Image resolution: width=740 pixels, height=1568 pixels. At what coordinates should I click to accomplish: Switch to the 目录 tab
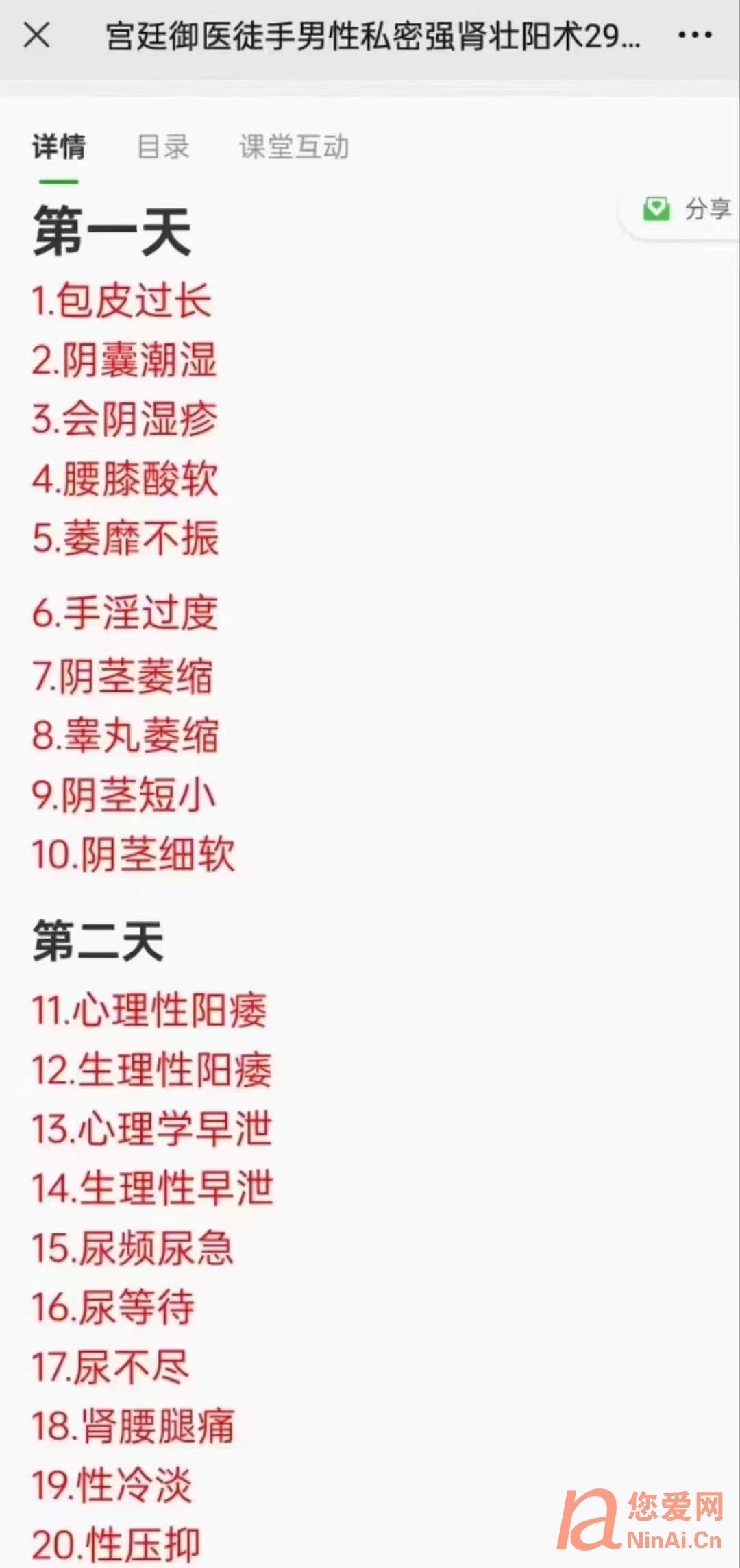pyautogui.click(x=163, y=147)
